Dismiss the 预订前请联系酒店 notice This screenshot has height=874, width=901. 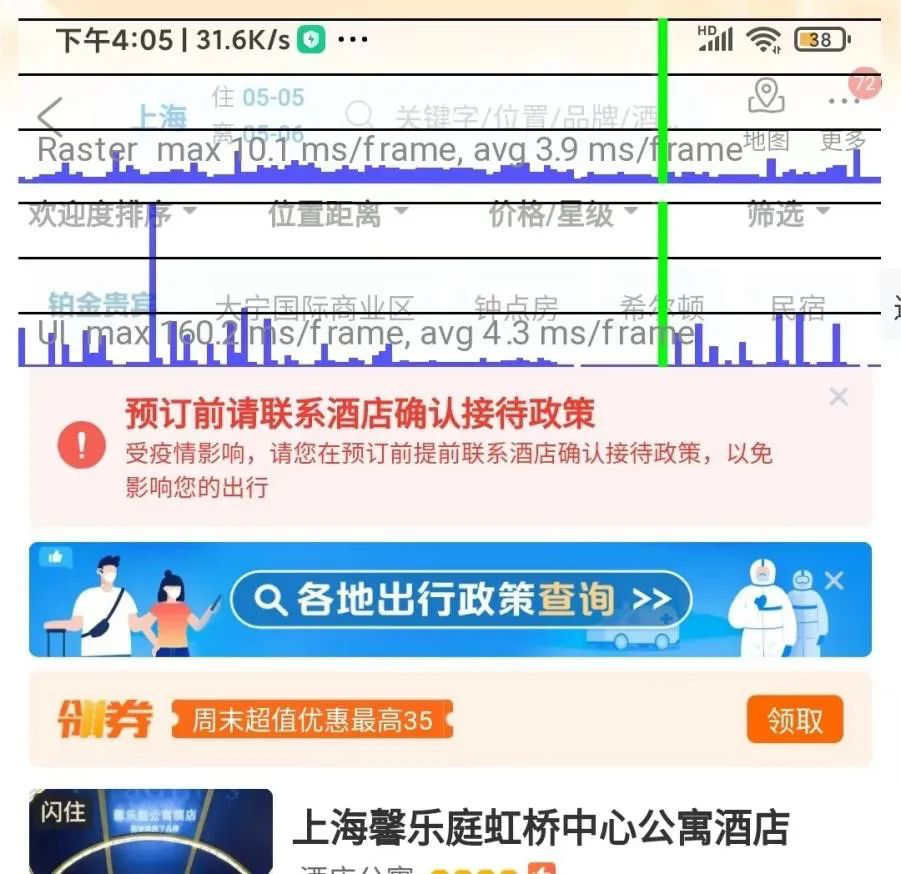[838, 397]
